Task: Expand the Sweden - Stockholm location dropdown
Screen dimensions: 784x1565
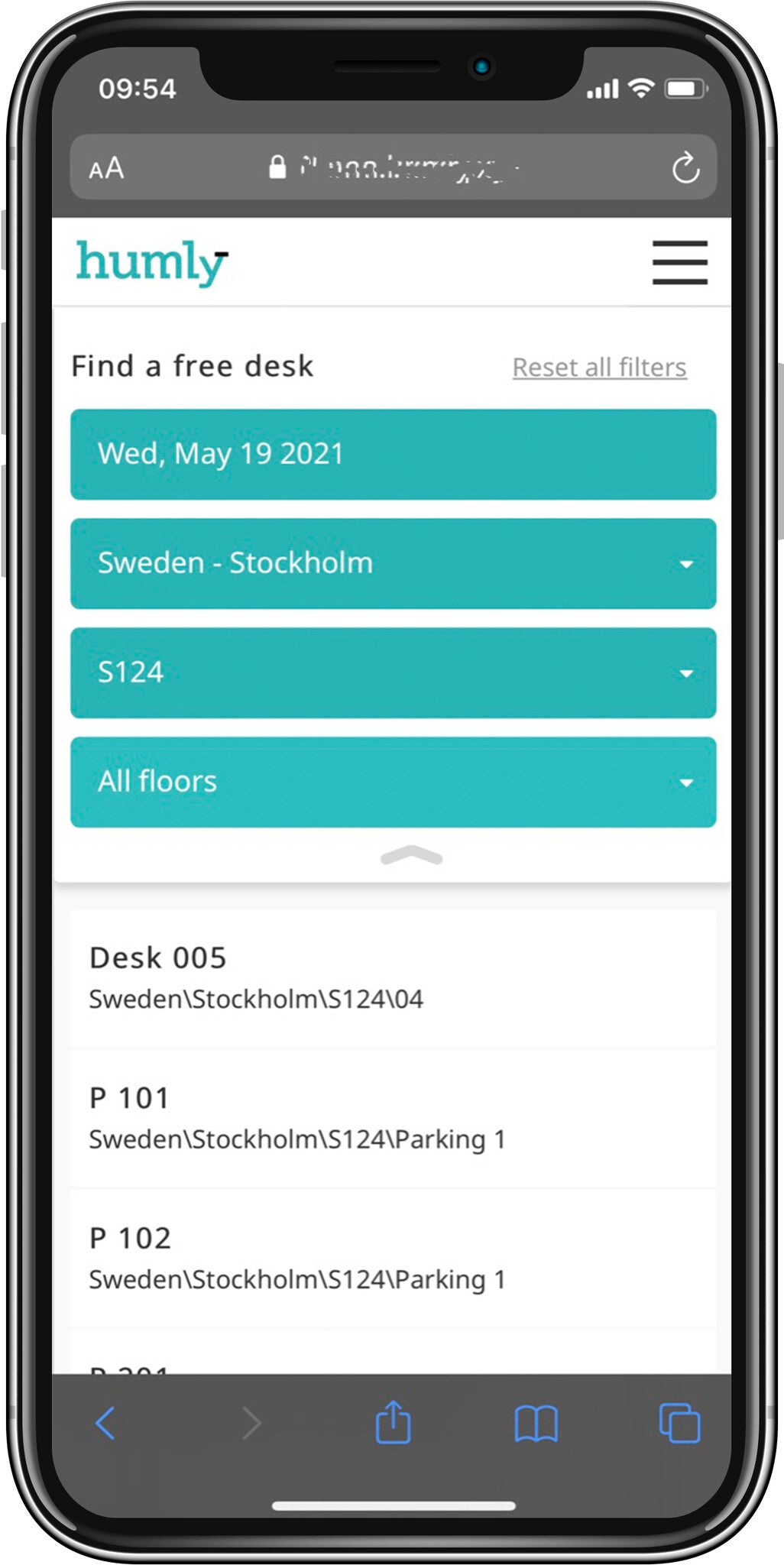Action: [393, 563]
